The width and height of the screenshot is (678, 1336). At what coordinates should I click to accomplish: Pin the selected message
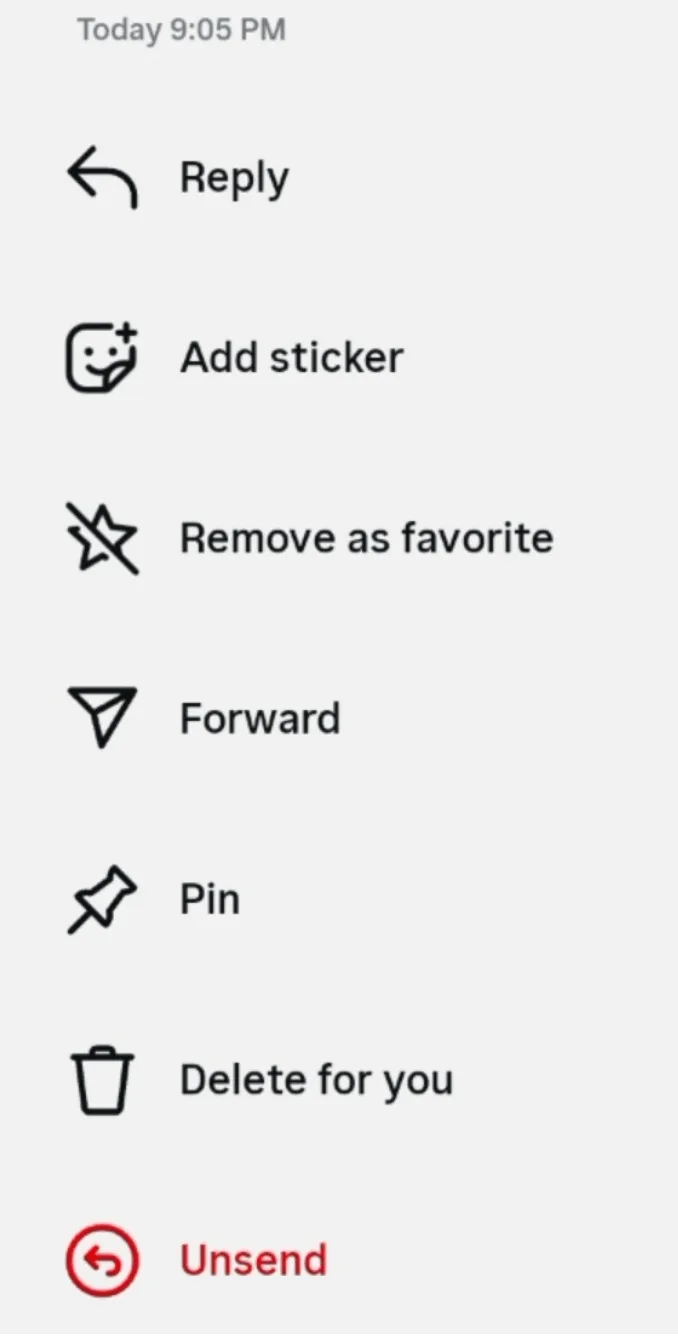pyautogui.click(x=209, y=899)
